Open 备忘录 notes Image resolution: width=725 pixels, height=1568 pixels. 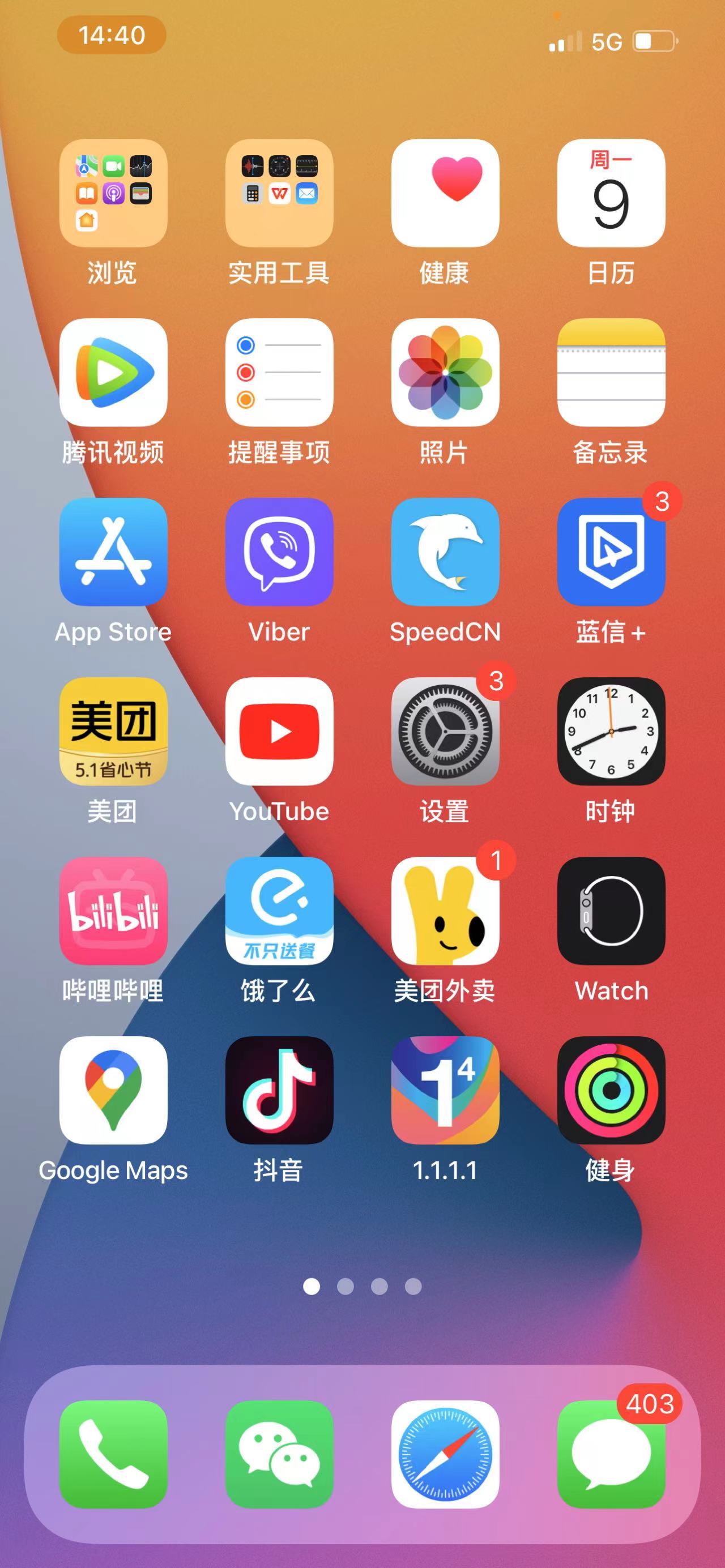(611, 372)
